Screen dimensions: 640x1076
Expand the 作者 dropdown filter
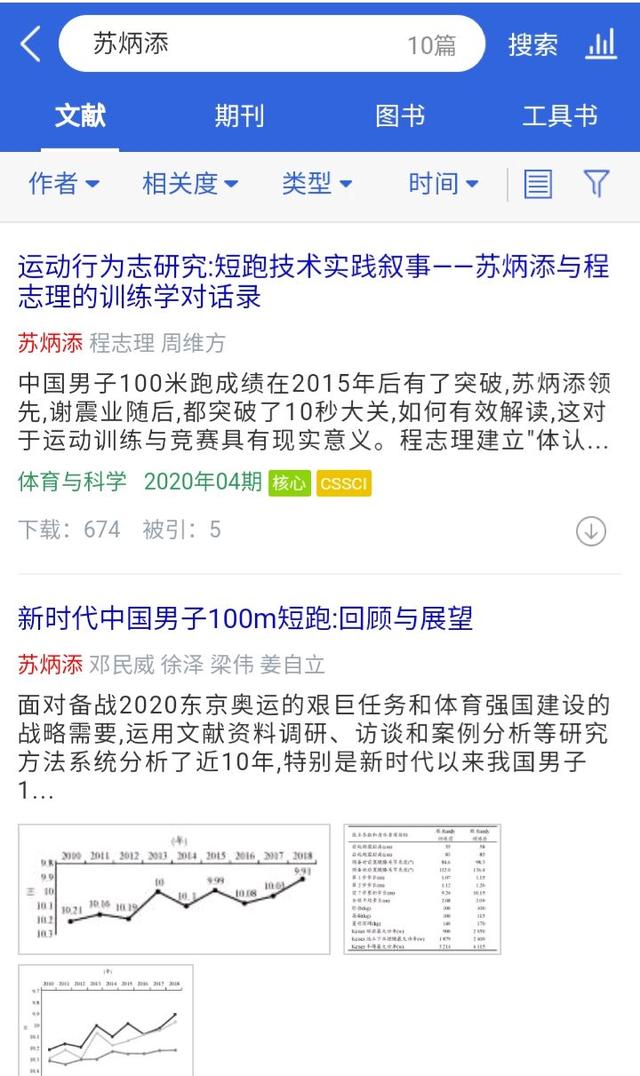click(64, 184)
